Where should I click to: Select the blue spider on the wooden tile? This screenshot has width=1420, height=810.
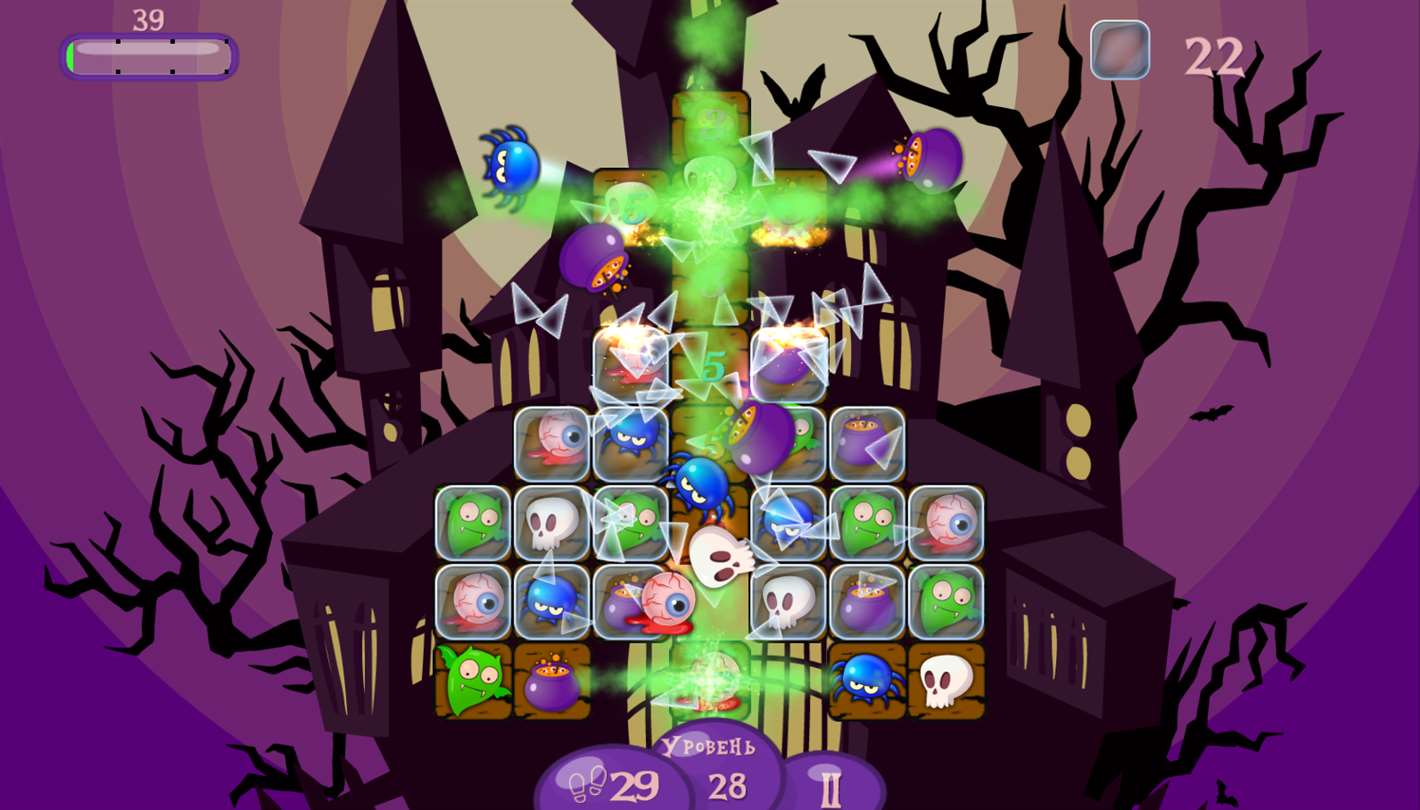pos(866,680)
